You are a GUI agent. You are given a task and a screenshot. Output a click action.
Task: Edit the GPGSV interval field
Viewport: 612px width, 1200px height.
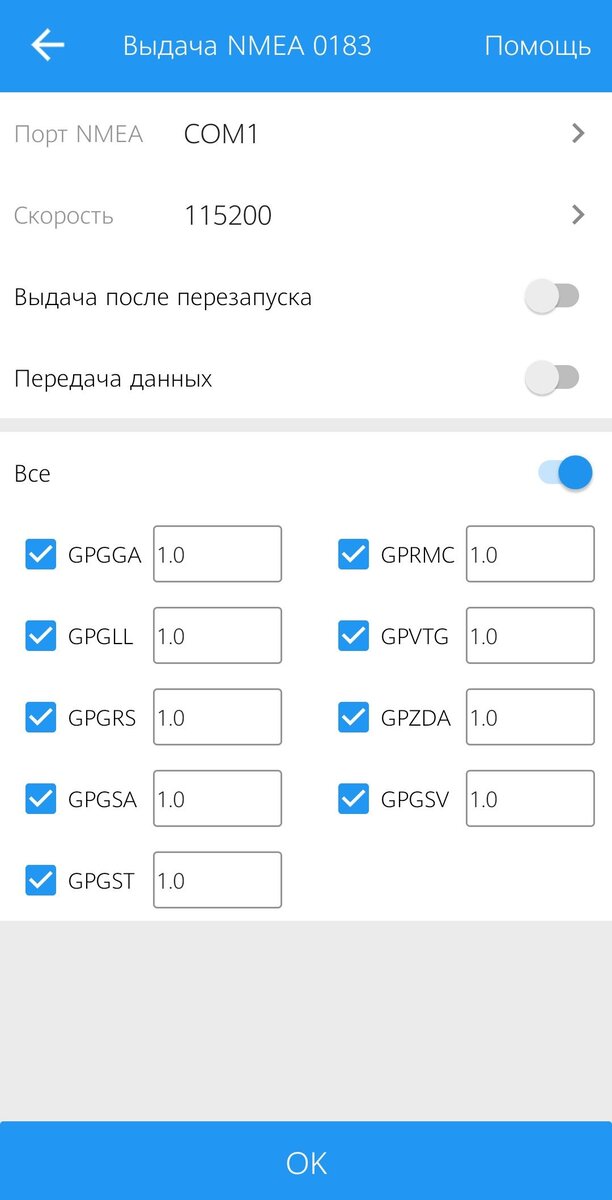[x=530, y=799]
